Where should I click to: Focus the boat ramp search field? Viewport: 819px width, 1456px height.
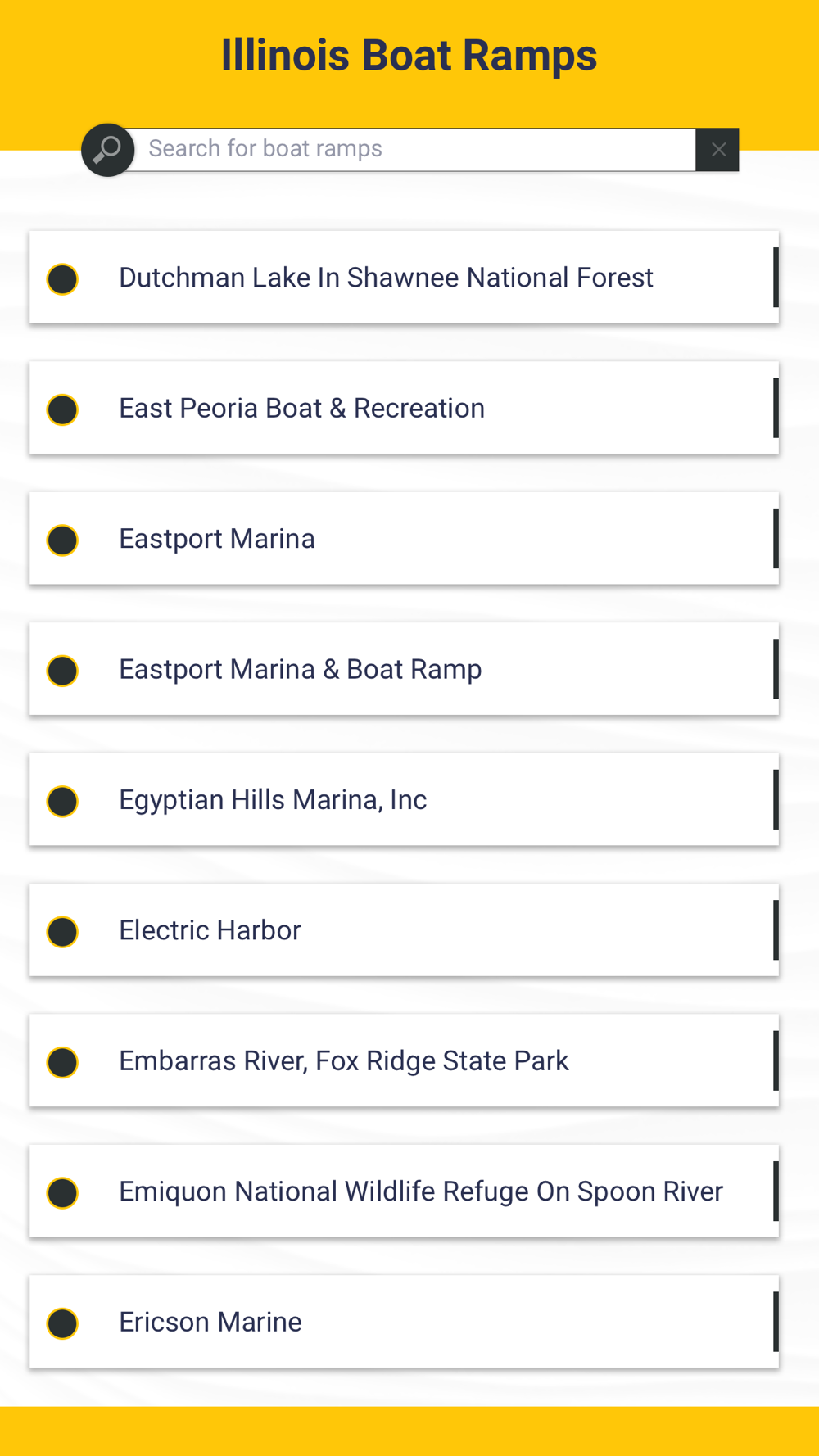414,150
